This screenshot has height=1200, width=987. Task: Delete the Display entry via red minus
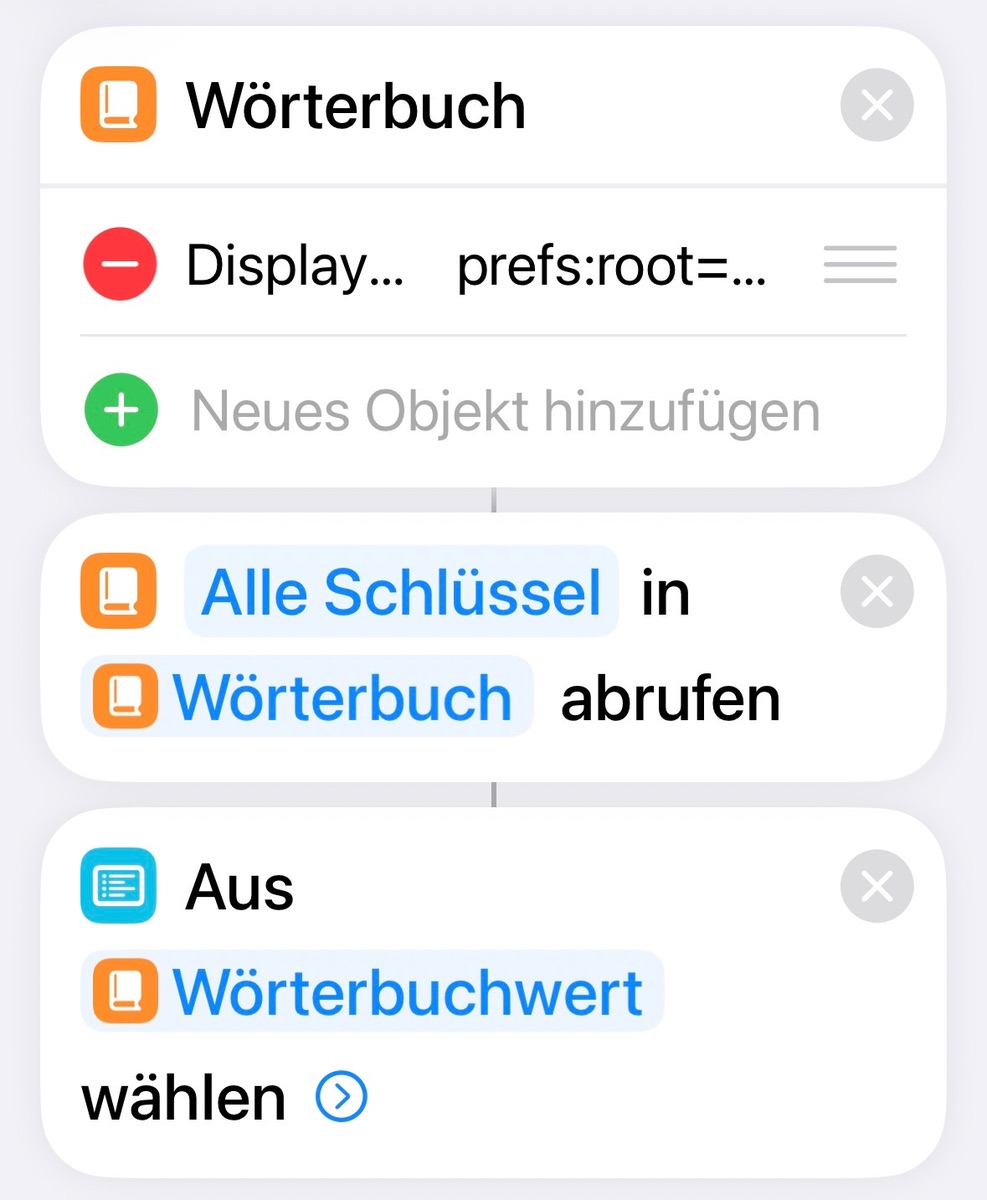pos(119,265)
